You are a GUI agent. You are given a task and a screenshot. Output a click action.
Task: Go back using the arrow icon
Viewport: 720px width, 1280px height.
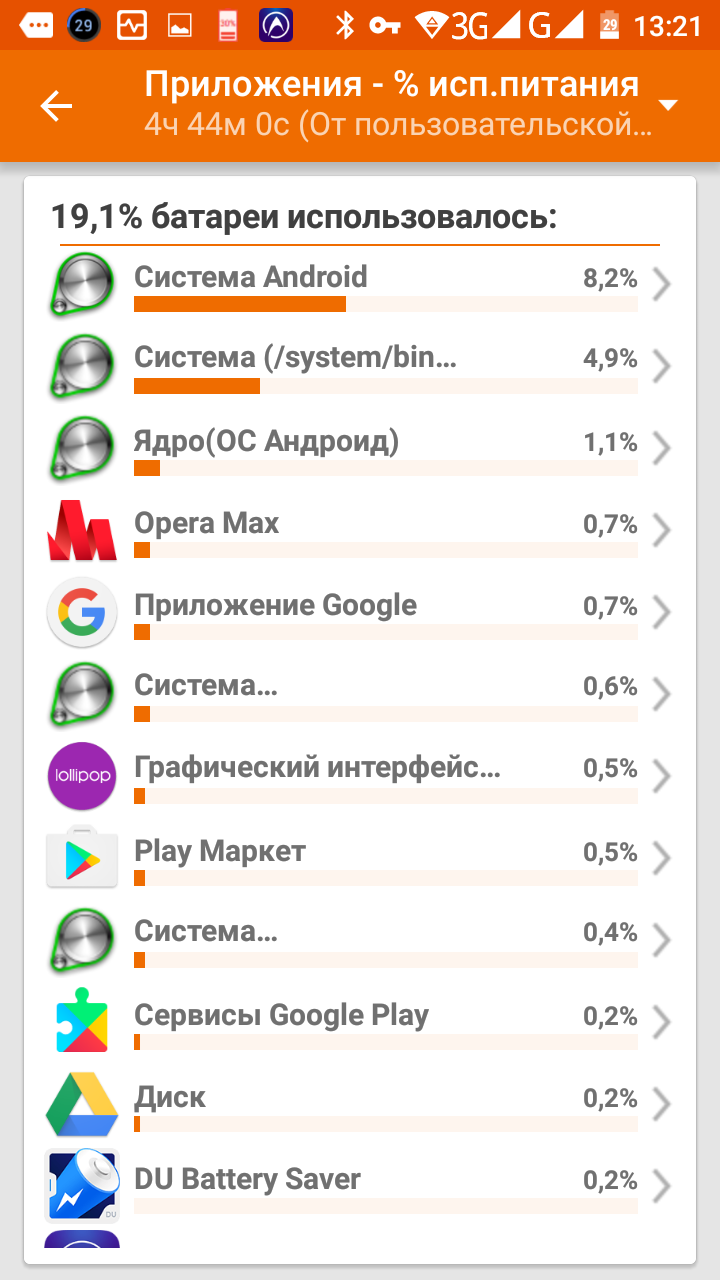point(57,106)
